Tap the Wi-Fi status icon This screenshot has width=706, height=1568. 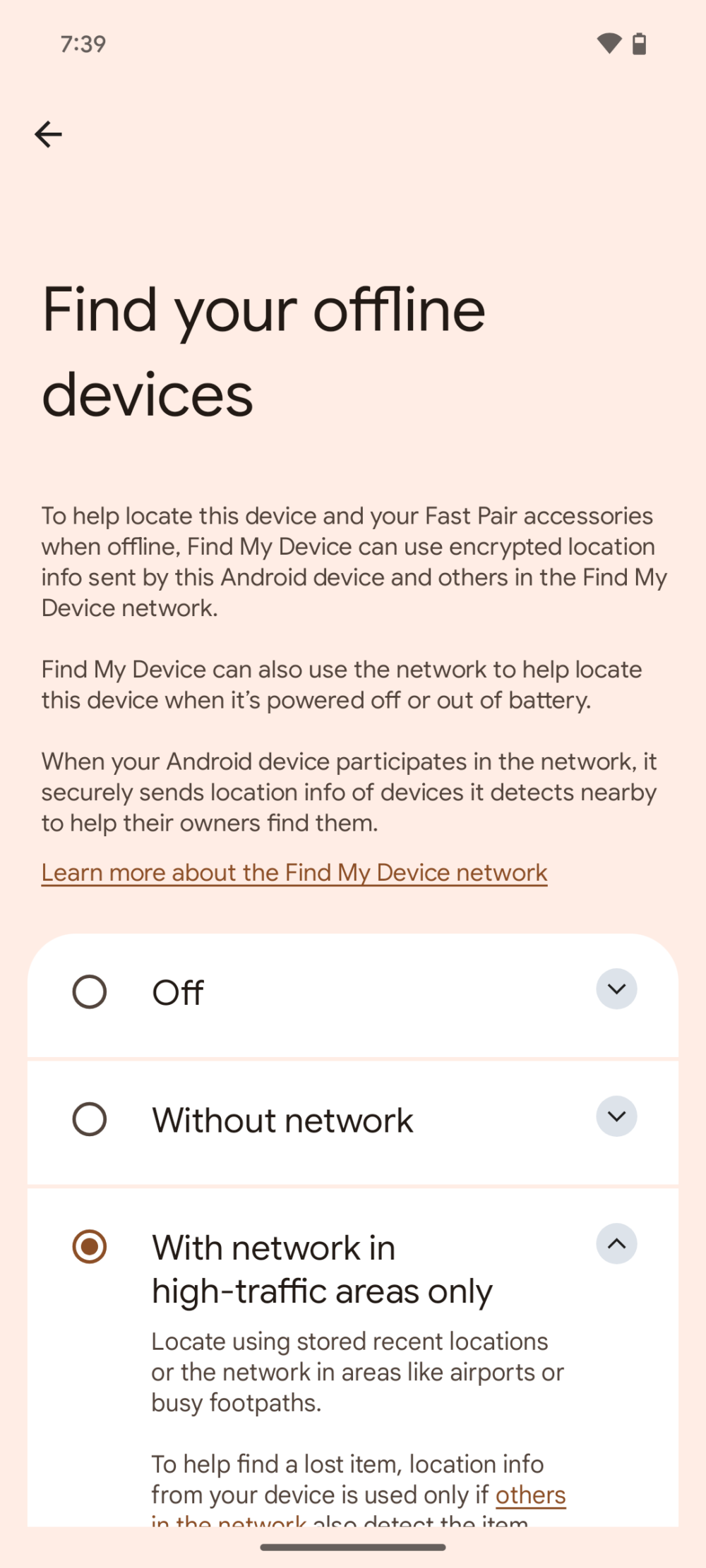coord(609,43)
